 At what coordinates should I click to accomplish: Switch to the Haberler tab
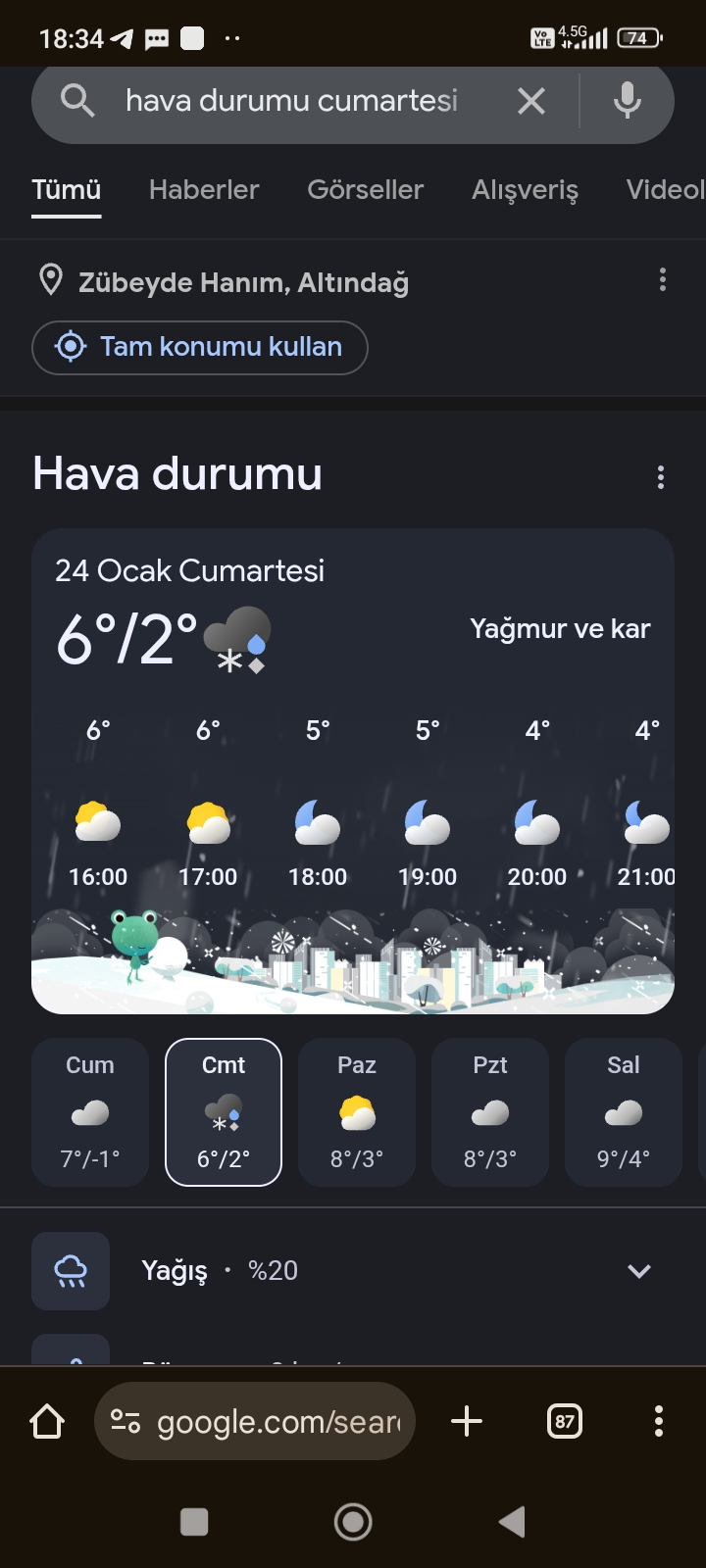pyautogui.click(x=204, y=190)
